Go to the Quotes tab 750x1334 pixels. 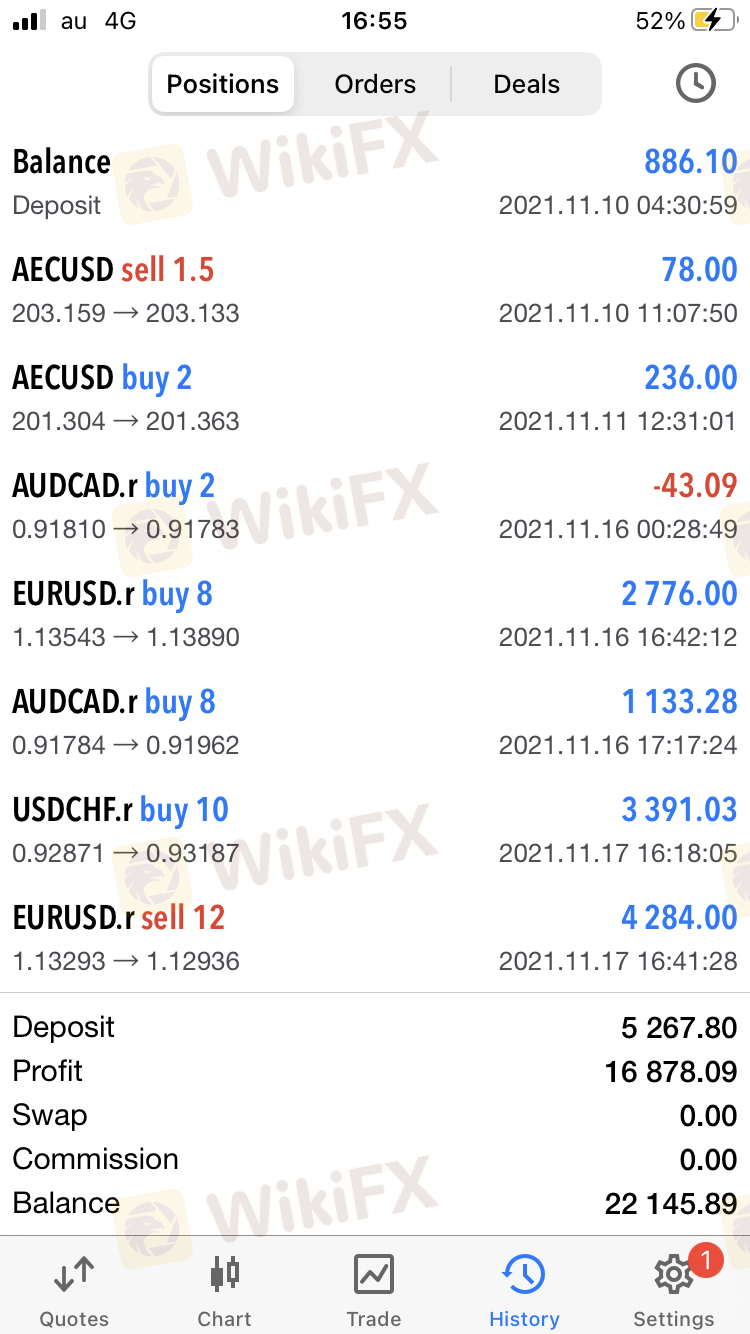tap(74, 1290)
